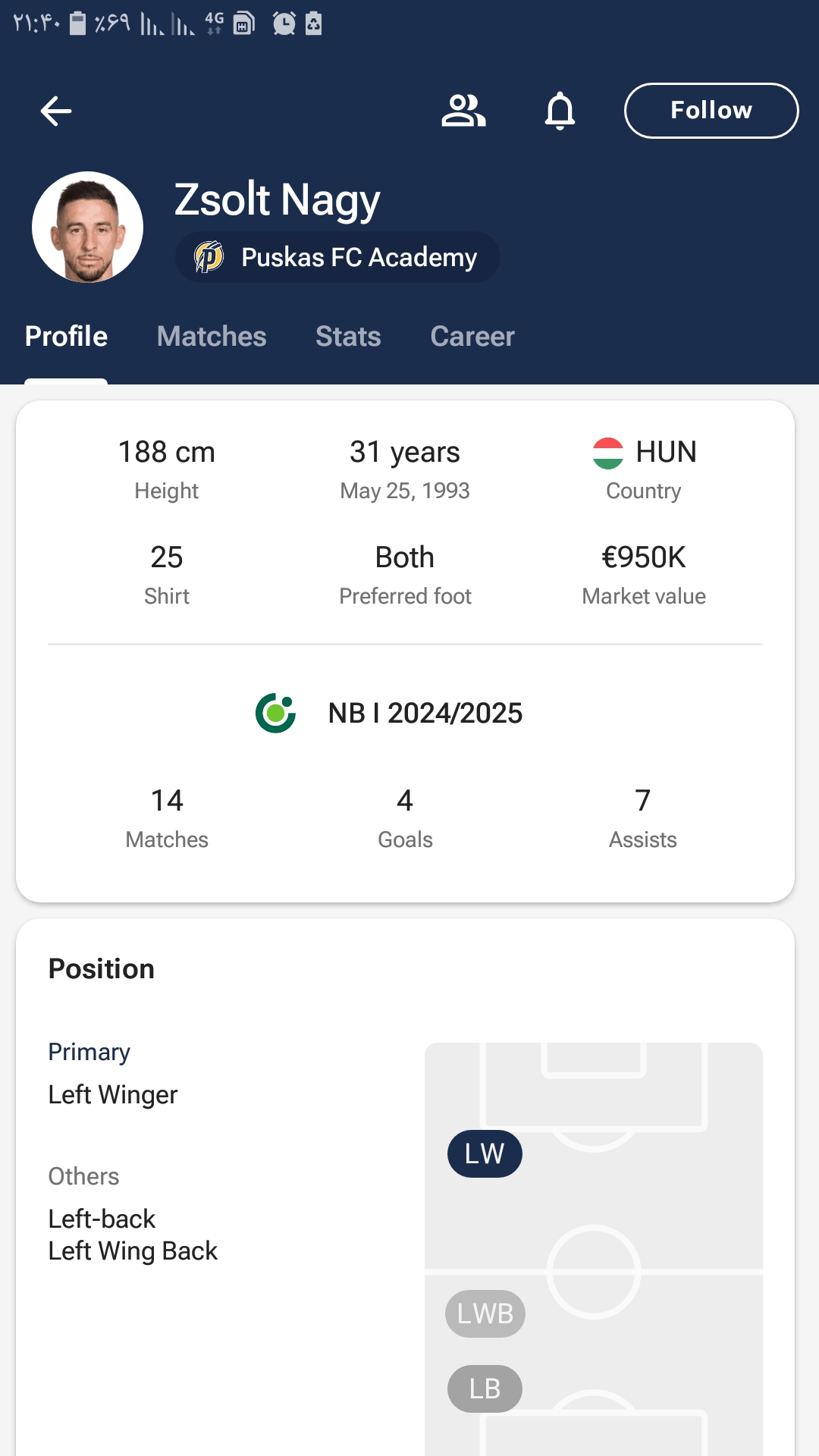819x1456 pixels.
Task: Switch to the Matches tab
Action: (x=212, y=337)
